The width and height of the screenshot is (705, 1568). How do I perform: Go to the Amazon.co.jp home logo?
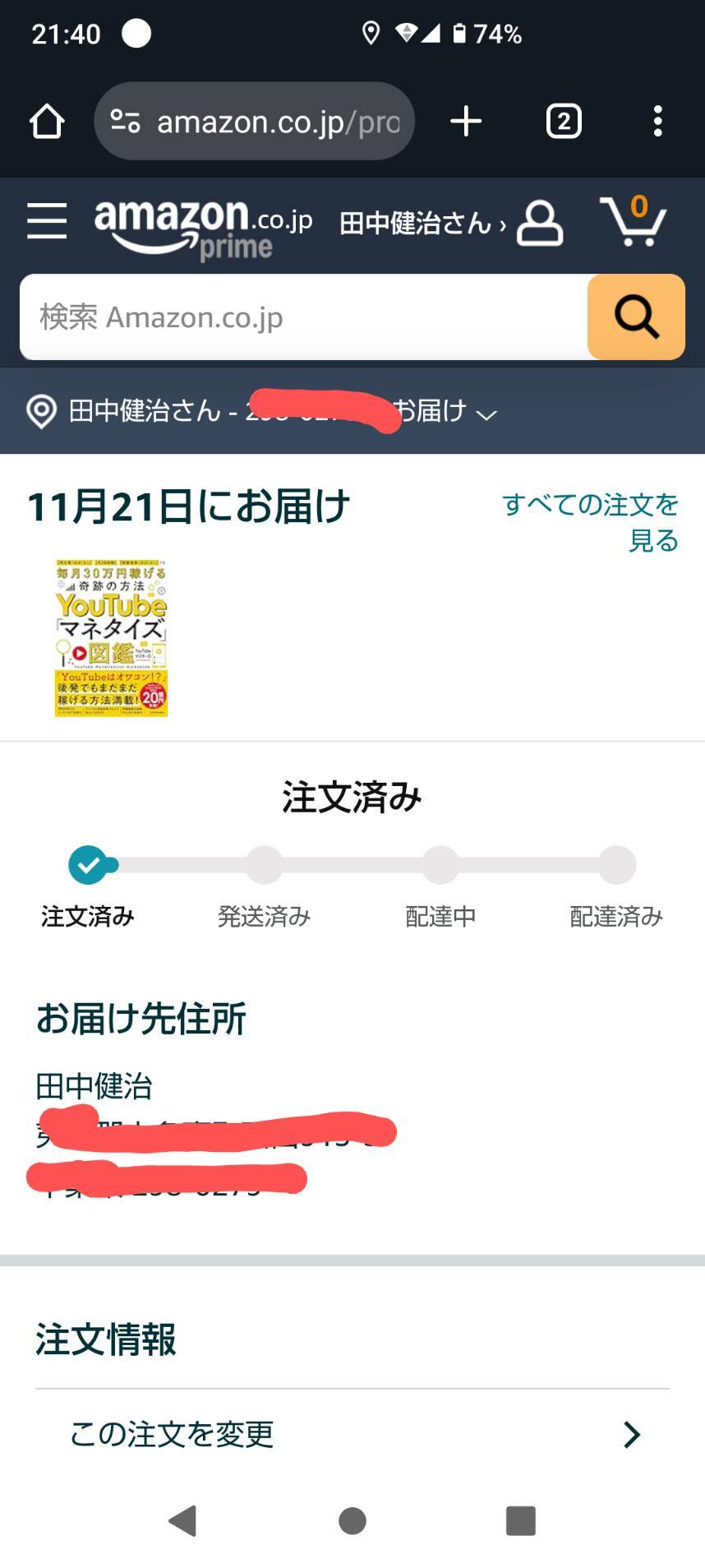204,227
